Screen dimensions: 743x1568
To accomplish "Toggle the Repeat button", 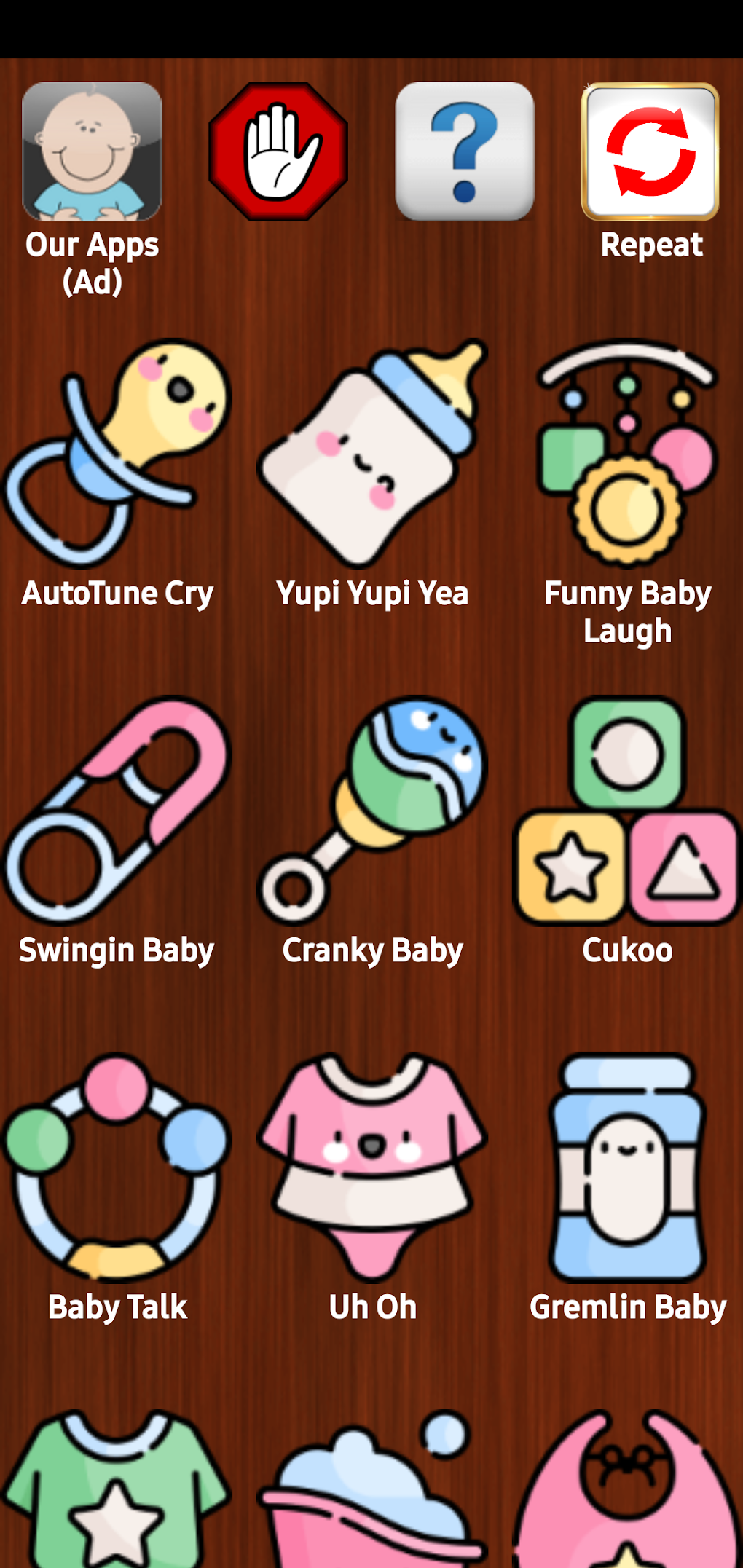I will [650, 151].
